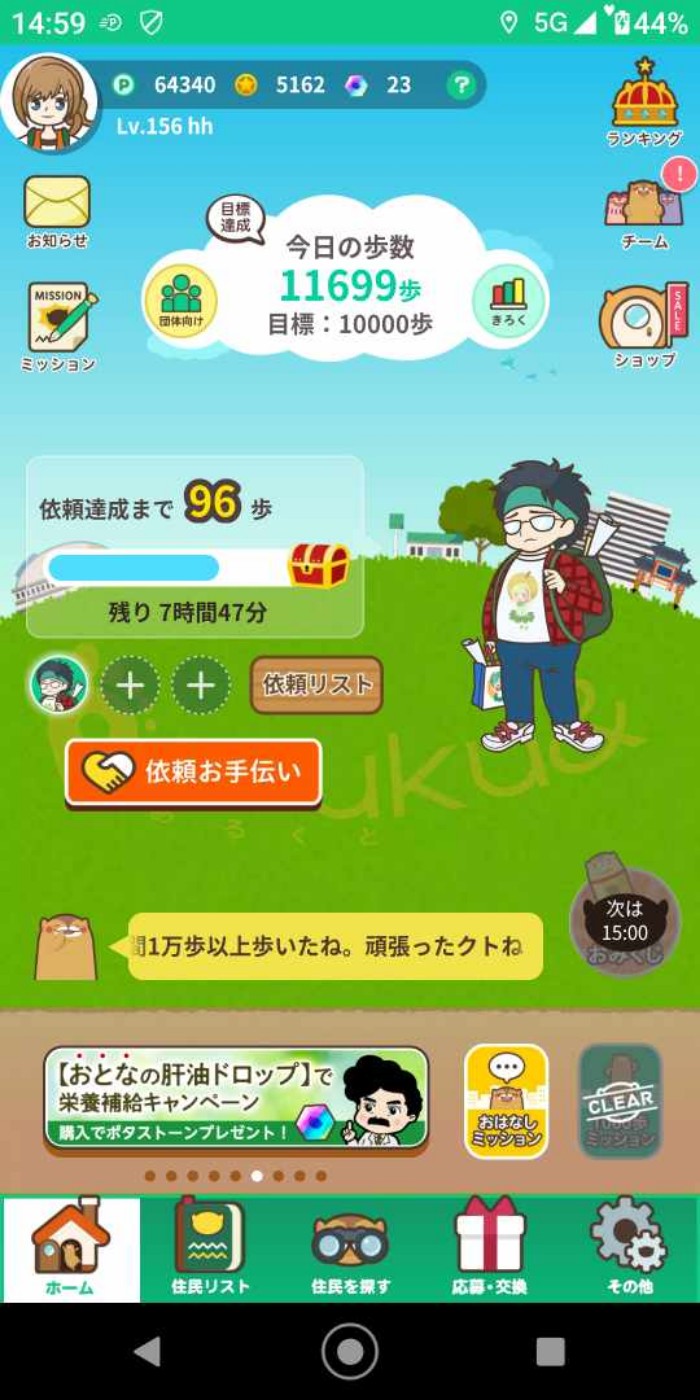Open the 肝油ドロップ campaign banner
This screenshot has width=700, height=1400.
click(x=237, y=1099)
